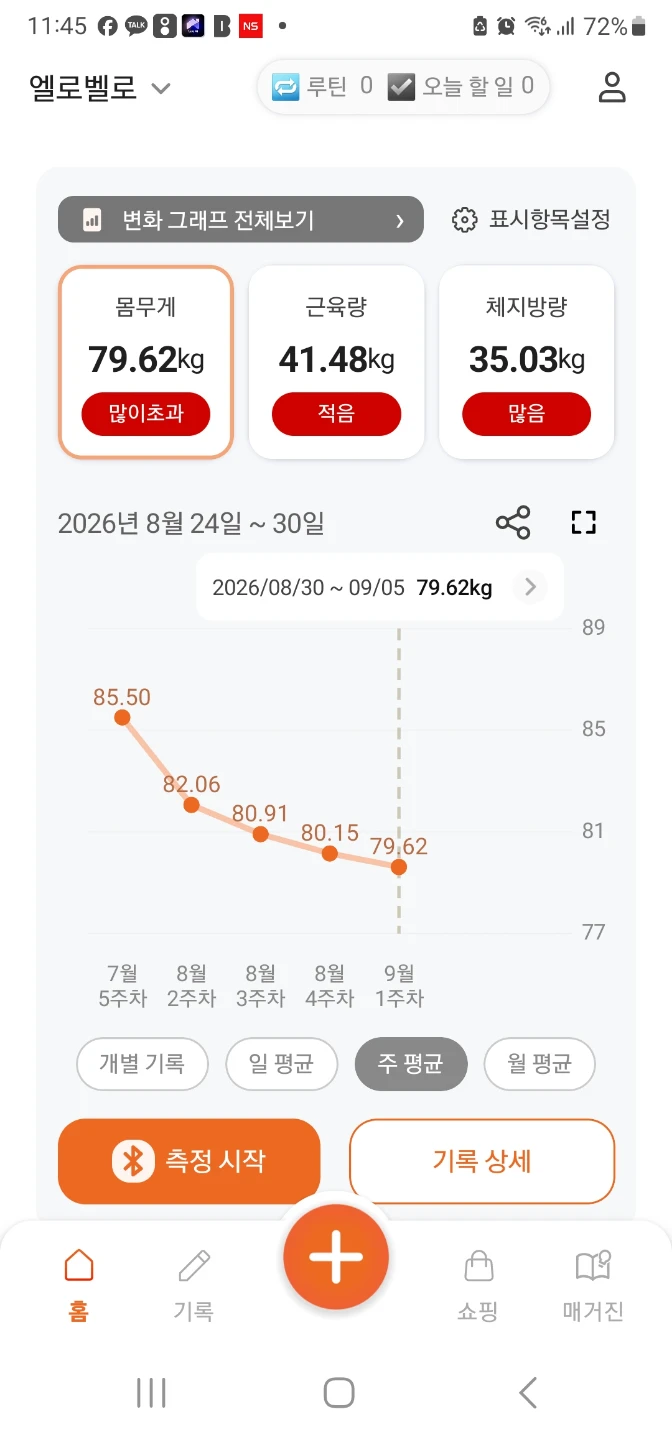Screen dimensions: 672x1440
Task: Open the 매거진 tab
Action: pos(593,1287)
